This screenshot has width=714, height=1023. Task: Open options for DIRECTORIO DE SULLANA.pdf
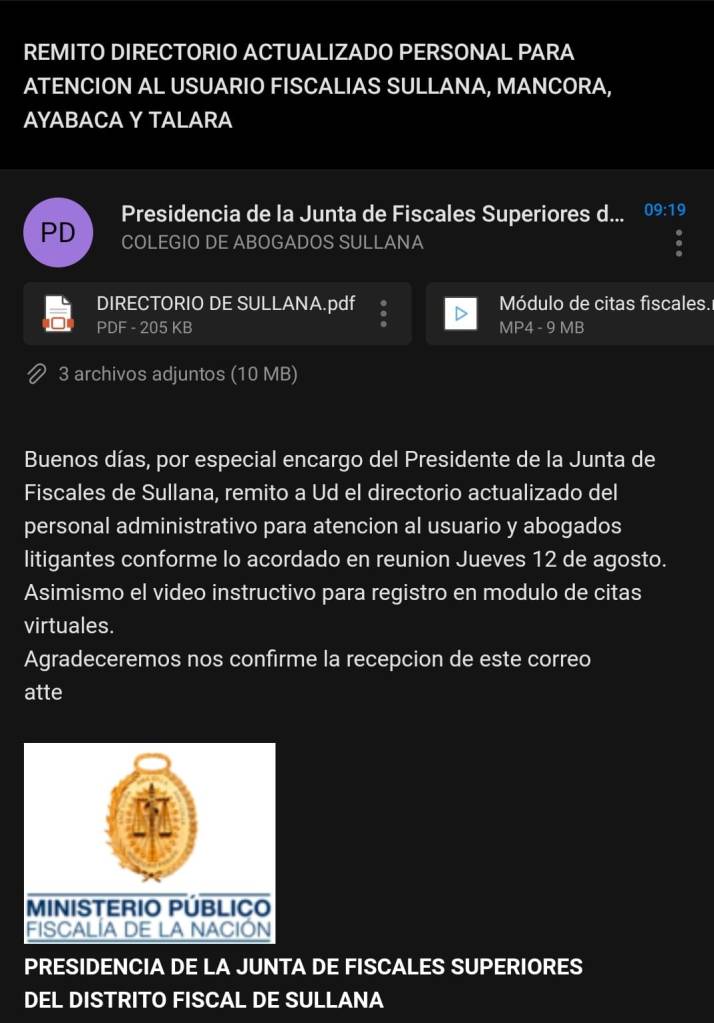tap(383, 314)
